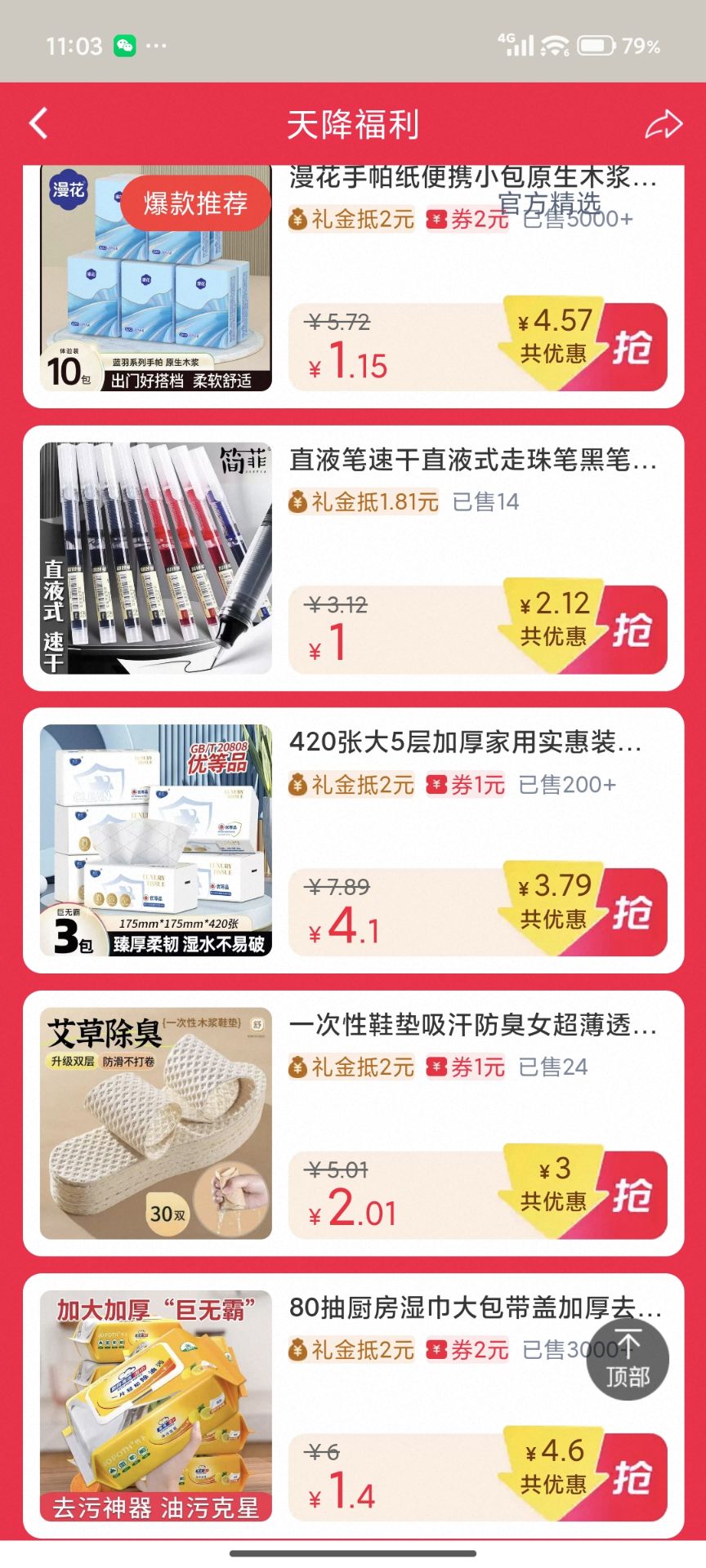Jump back to top with 顶部
706x1568 pixels.
[628, 1360]
